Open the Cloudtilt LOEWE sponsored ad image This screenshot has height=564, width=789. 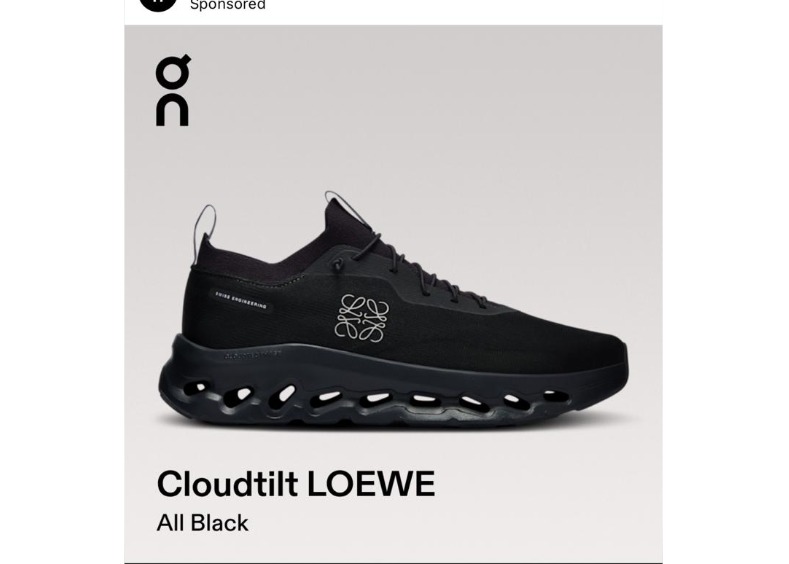[x=393, y=300]
